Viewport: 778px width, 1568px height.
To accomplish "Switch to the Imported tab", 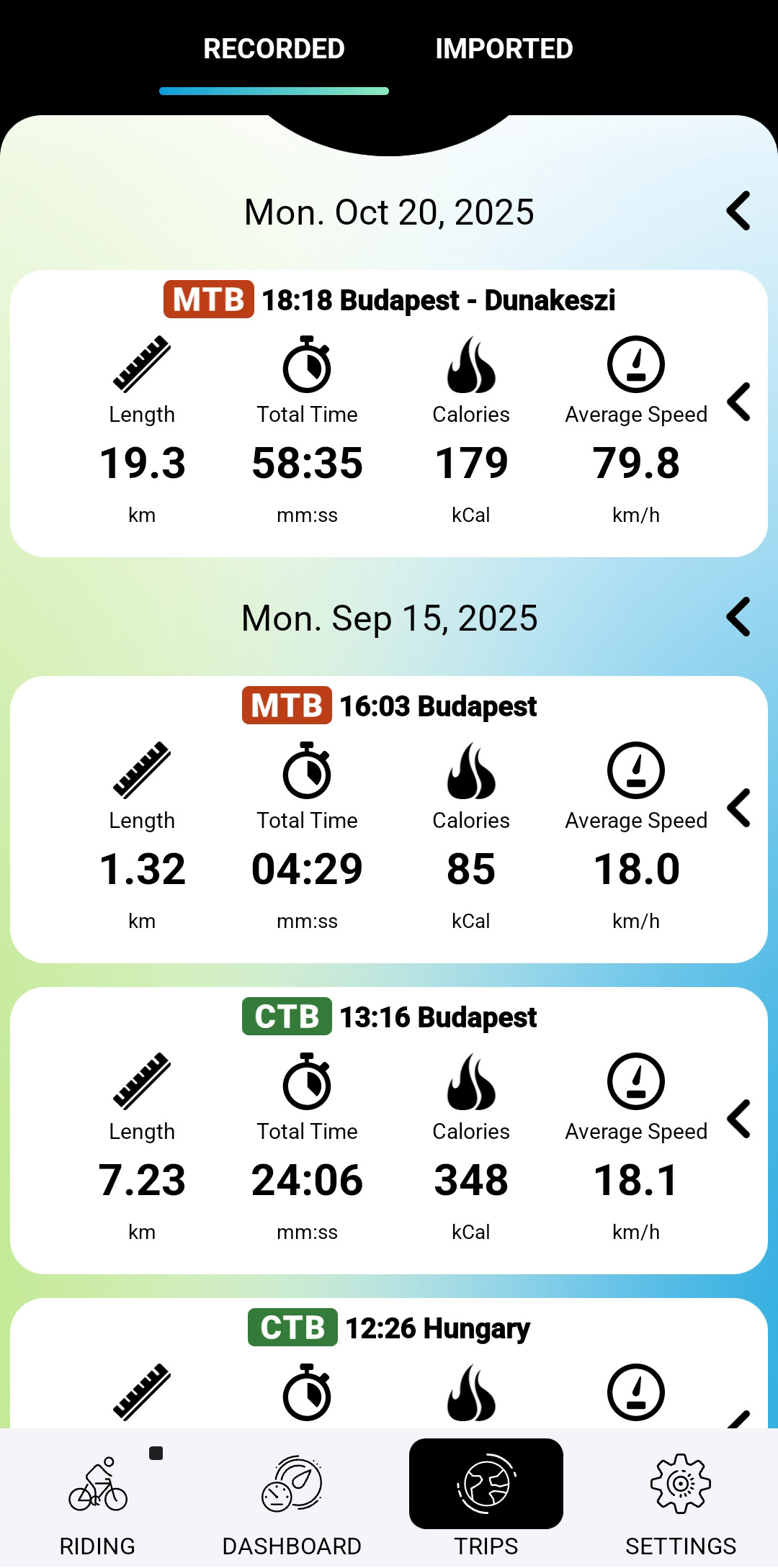I will tap(504, 49).
